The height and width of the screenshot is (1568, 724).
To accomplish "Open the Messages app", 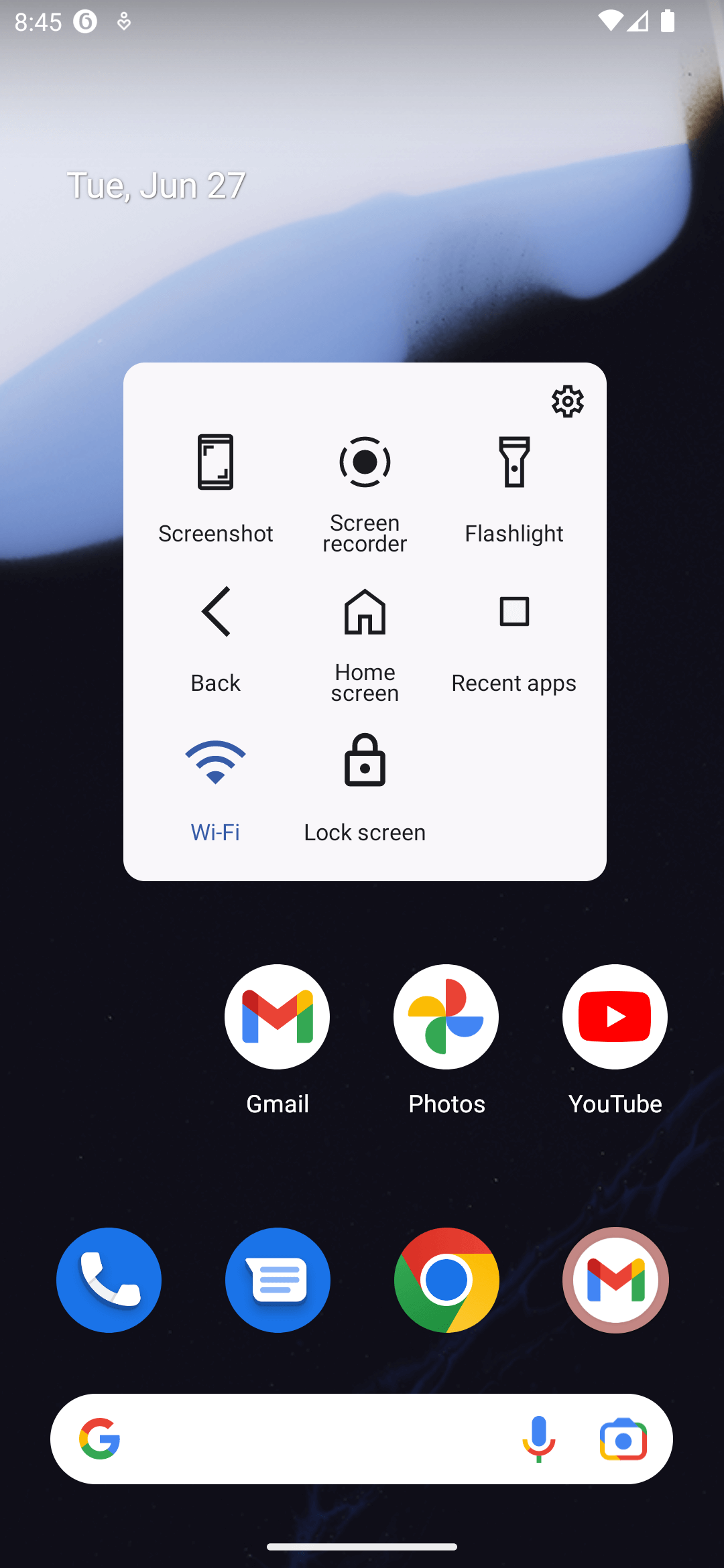I will point(278,1280).
